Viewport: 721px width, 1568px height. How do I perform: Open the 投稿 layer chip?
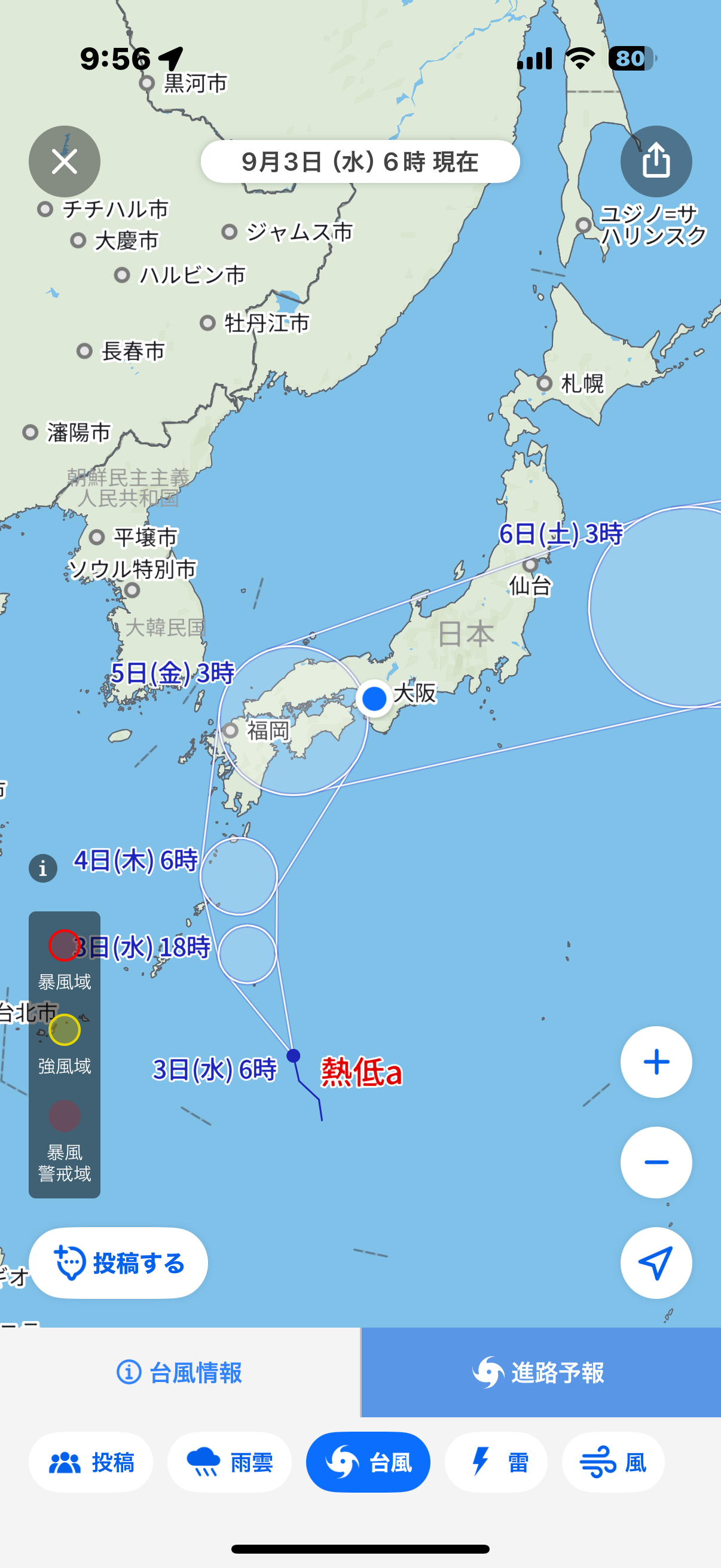pyautogui.click(x=91, y=1462)
